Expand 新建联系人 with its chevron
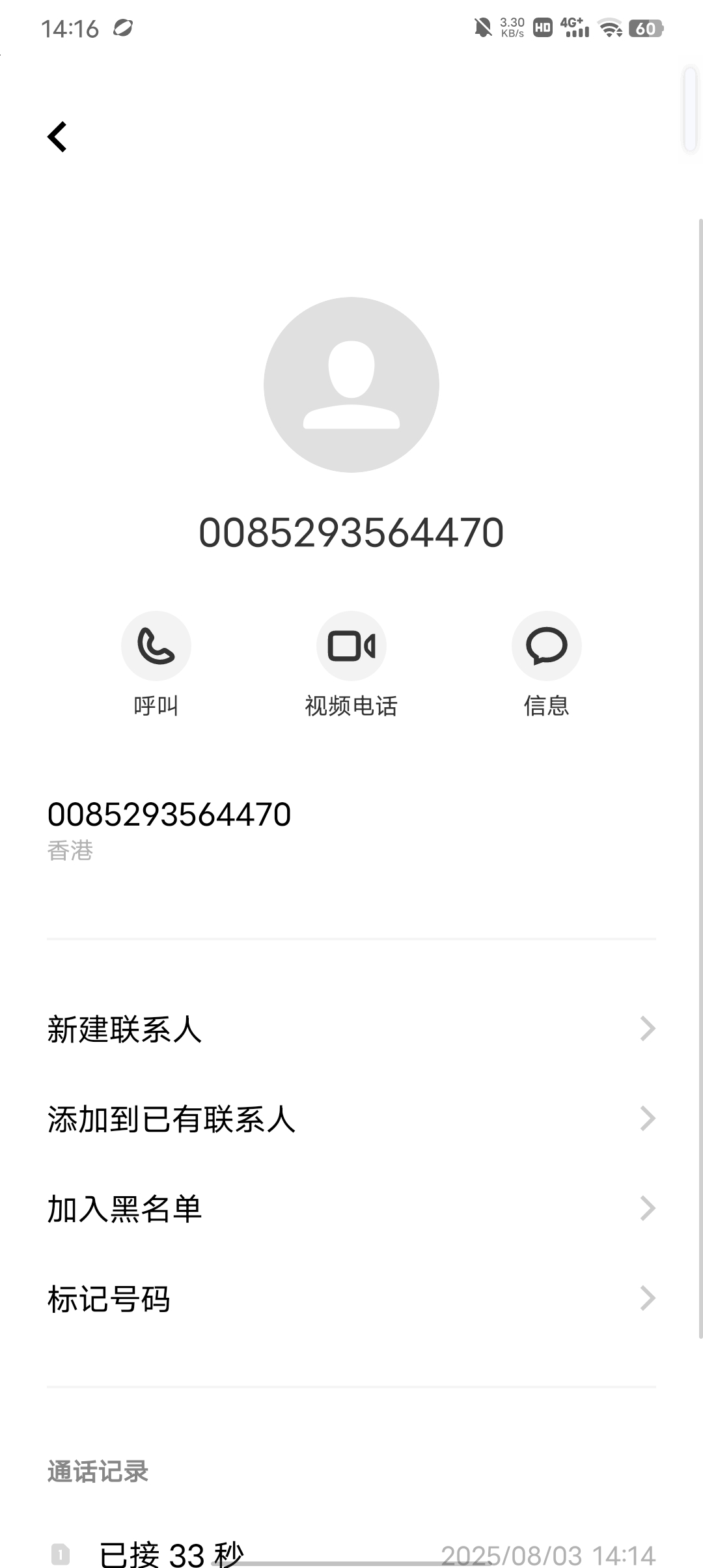 647,1028
